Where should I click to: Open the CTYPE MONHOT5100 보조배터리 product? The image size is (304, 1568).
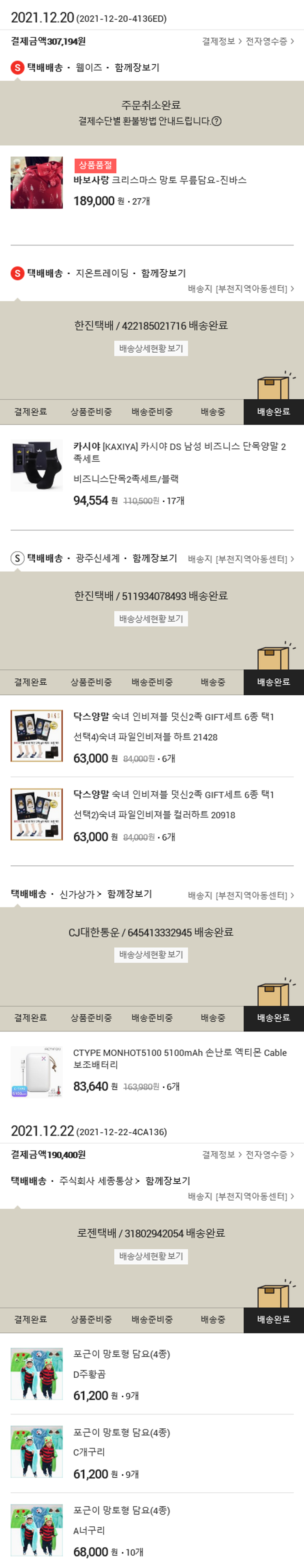click(x=180, y=1059)
